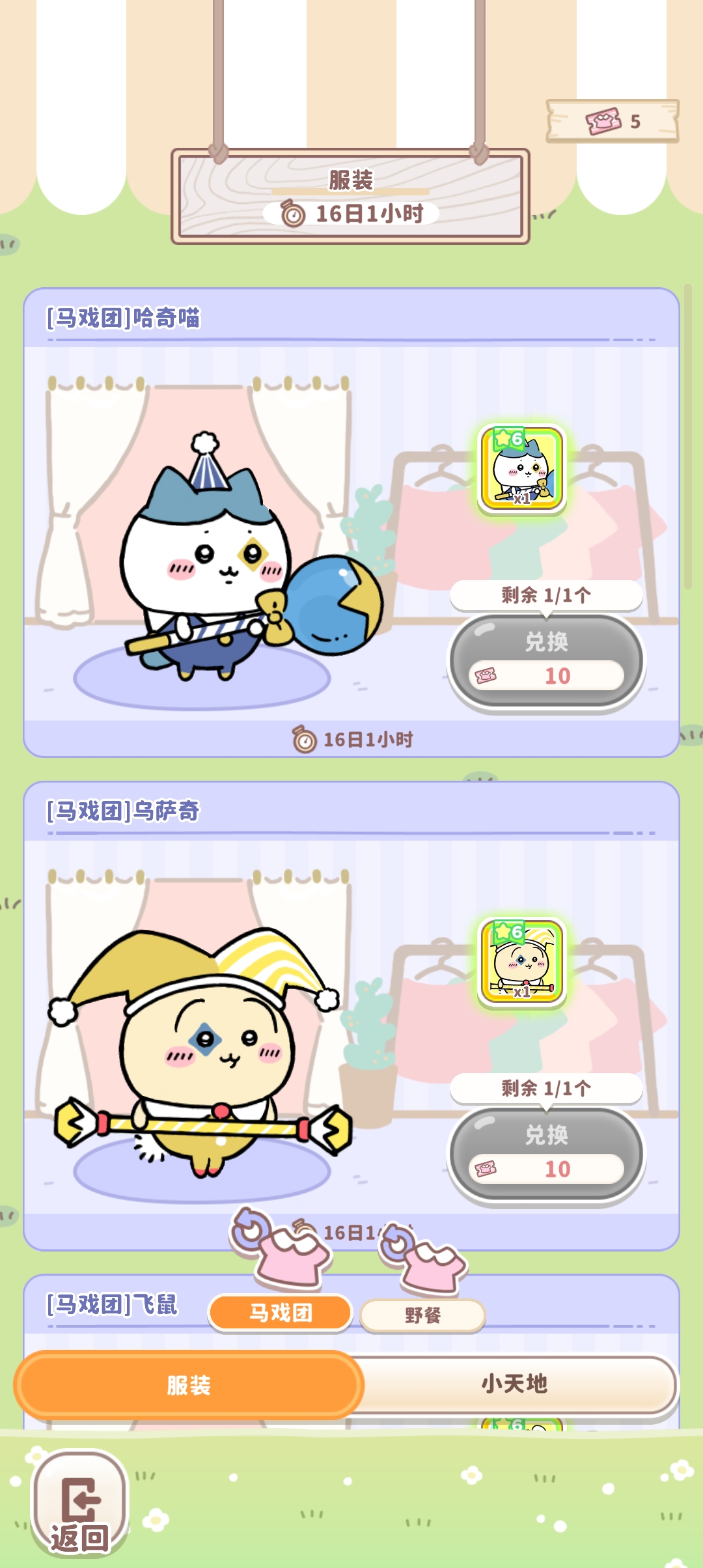
Task: Switch to the 小天地 tab
Action: point(514,1384)
